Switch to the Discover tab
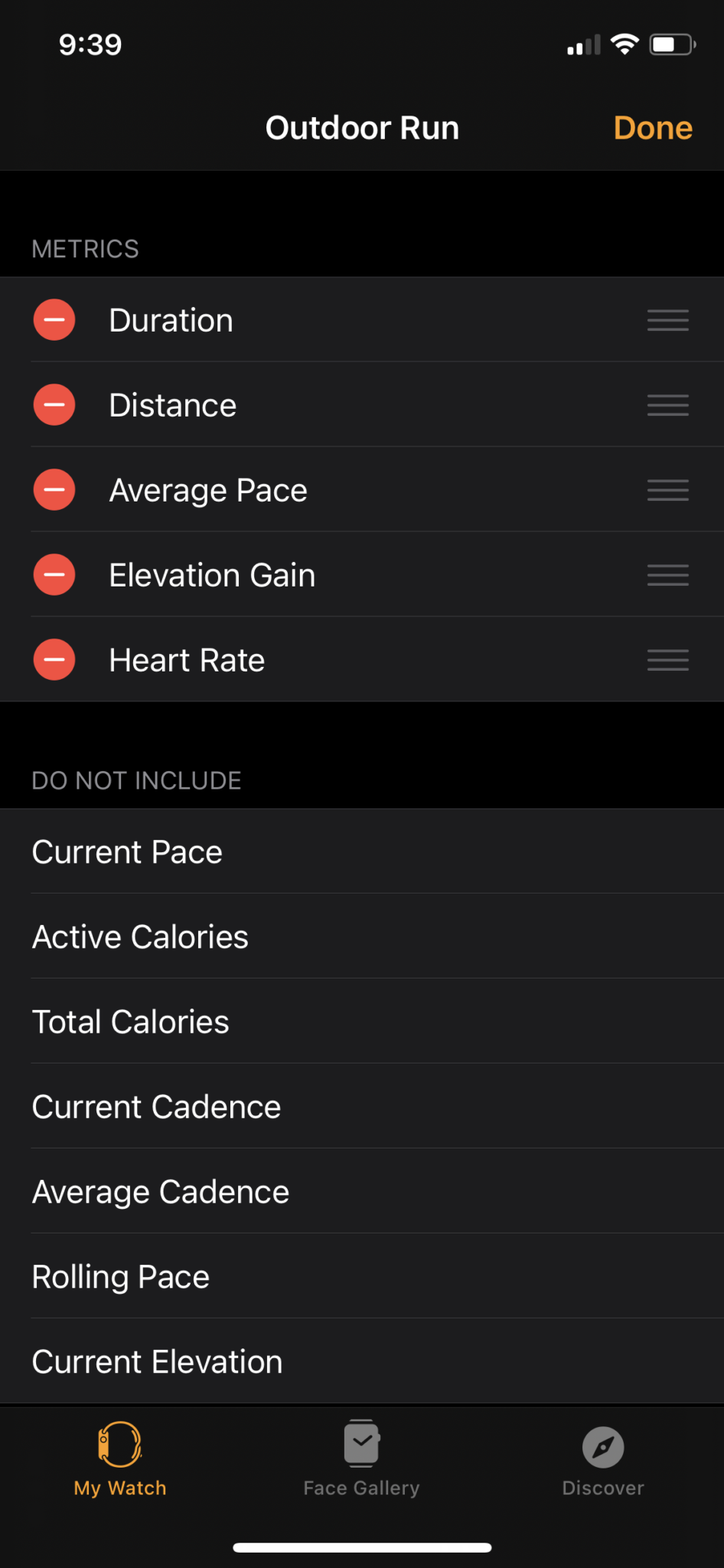Image resolution: width=724 pixels, height=1568 pixels. pos(603,1457)
